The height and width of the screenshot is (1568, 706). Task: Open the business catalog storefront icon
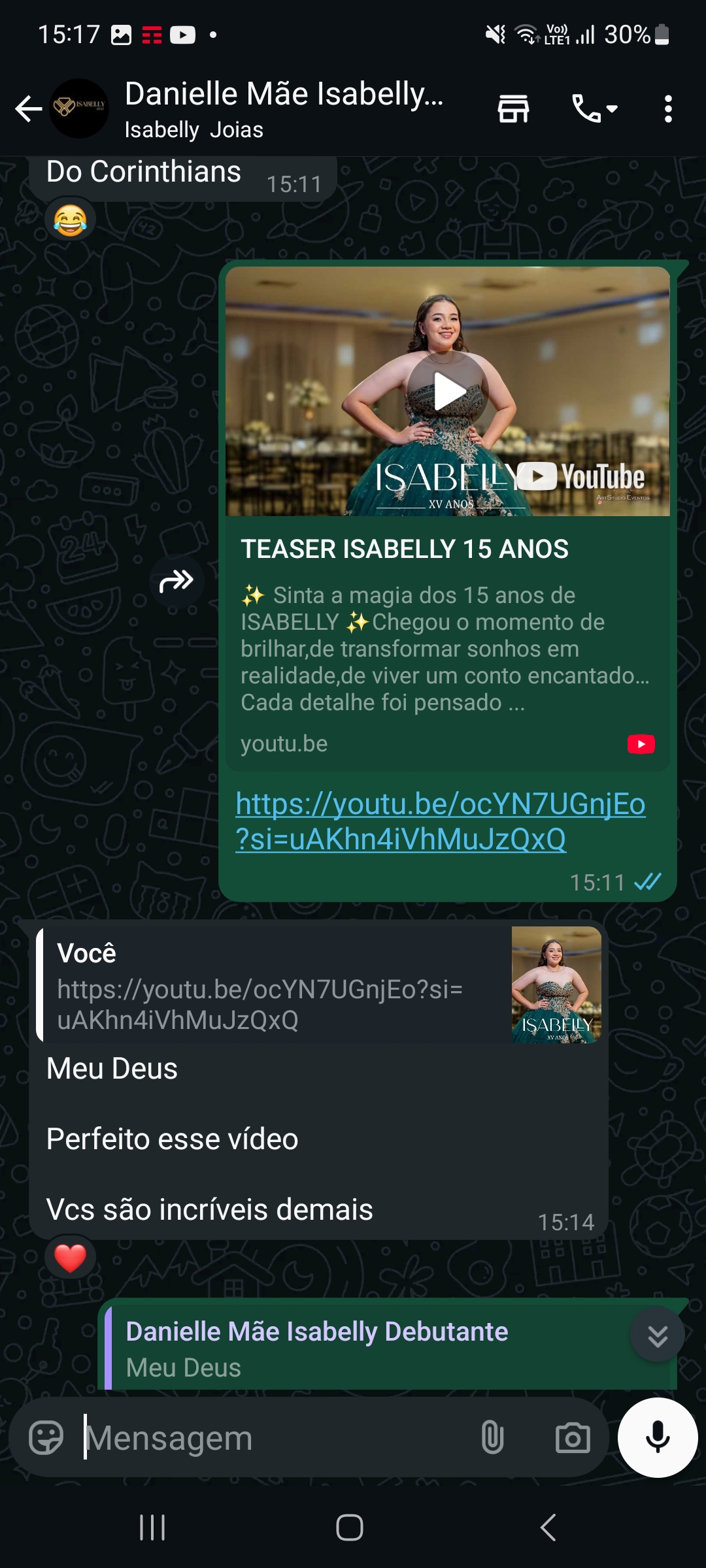(513, 109)
